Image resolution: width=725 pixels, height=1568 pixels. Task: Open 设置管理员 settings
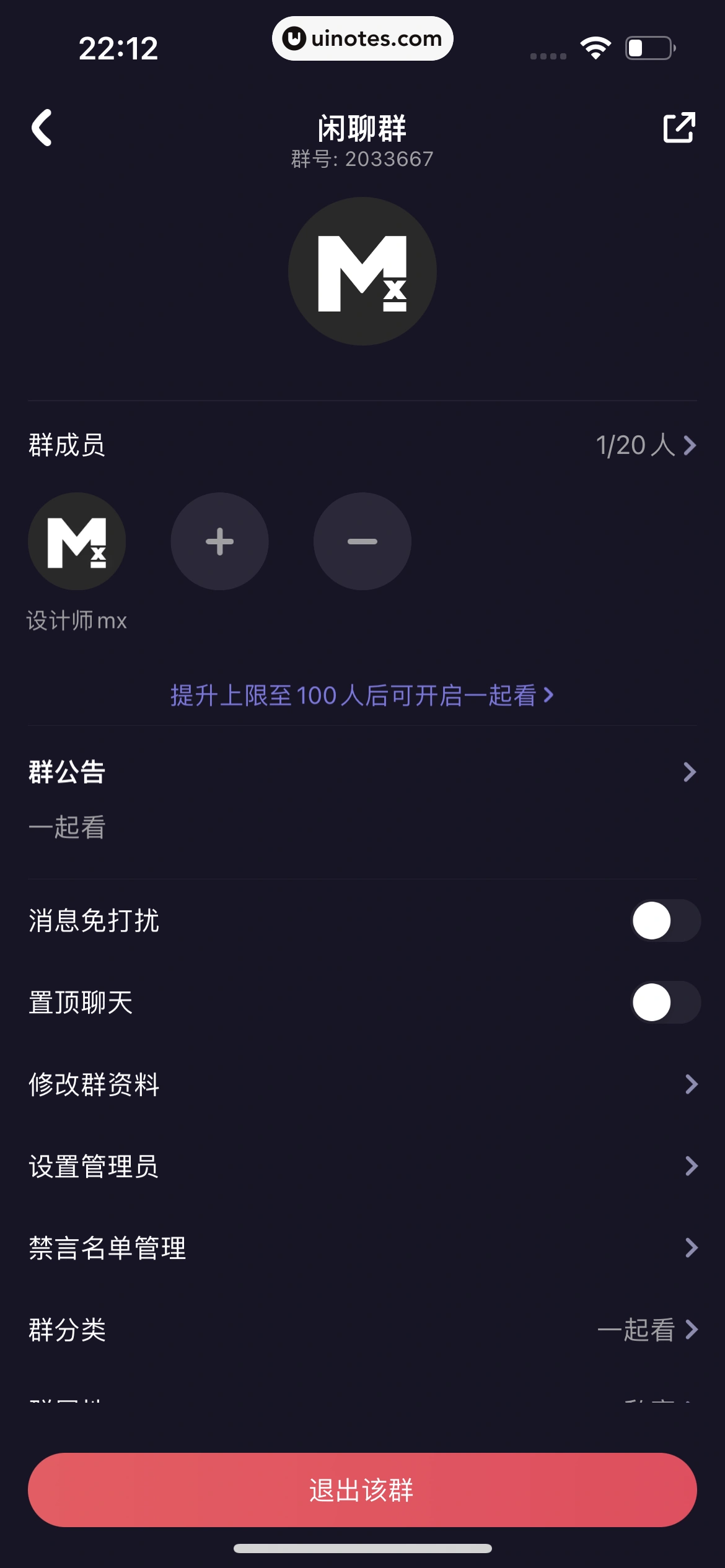click(362, 1166)
